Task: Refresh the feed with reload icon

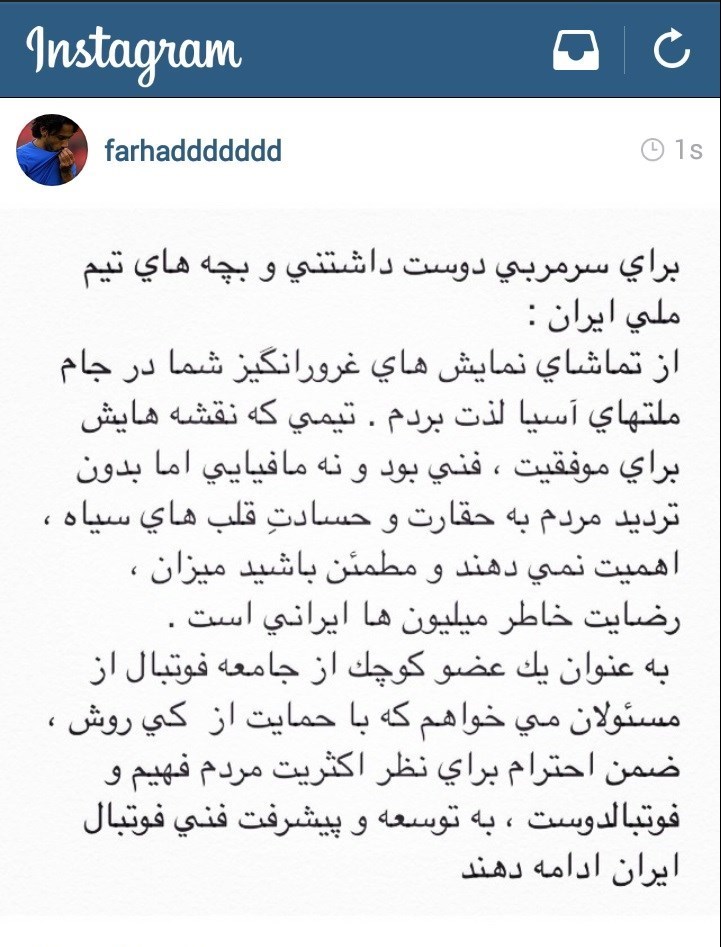Action: (673, 49)
